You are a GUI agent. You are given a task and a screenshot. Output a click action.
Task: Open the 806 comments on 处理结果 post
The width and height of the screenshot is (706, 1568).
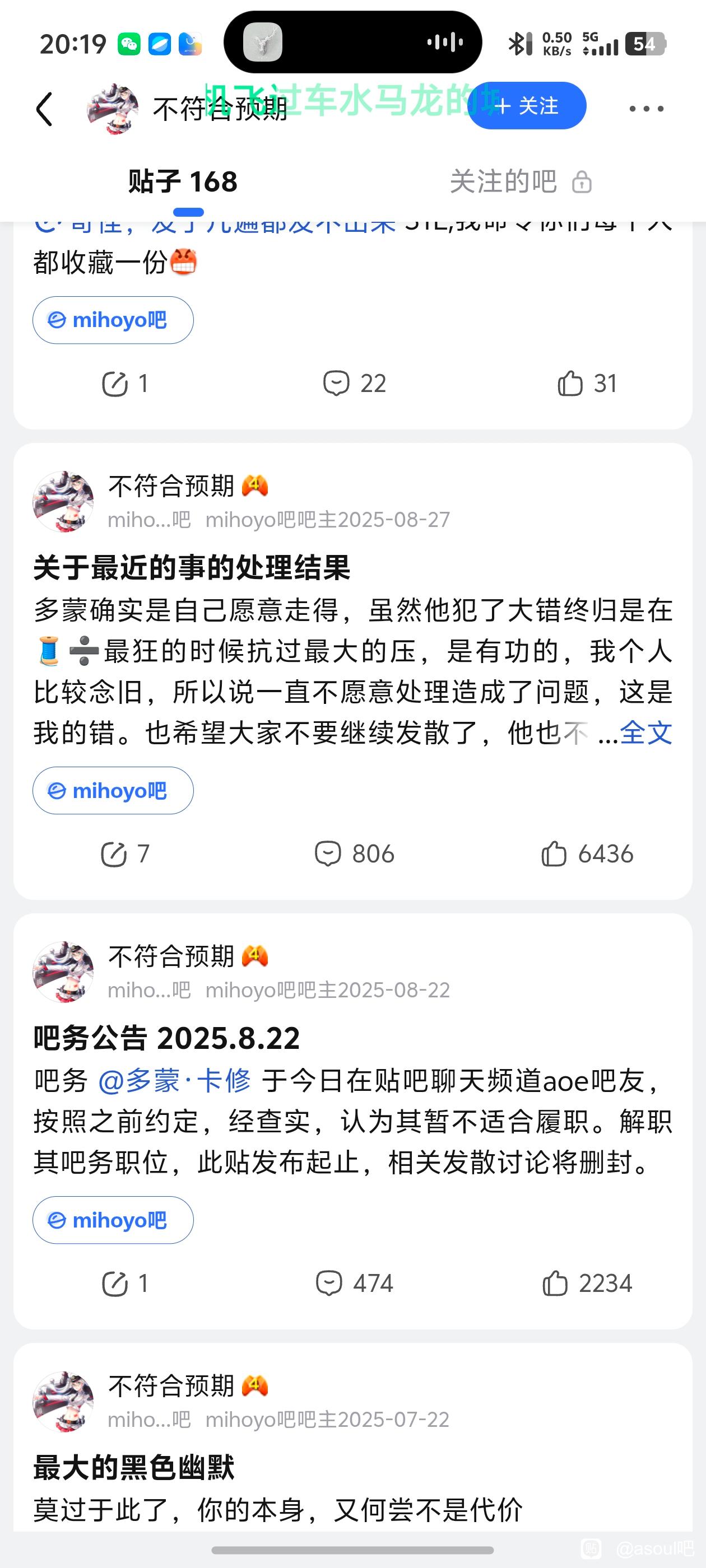pos(355,853)
